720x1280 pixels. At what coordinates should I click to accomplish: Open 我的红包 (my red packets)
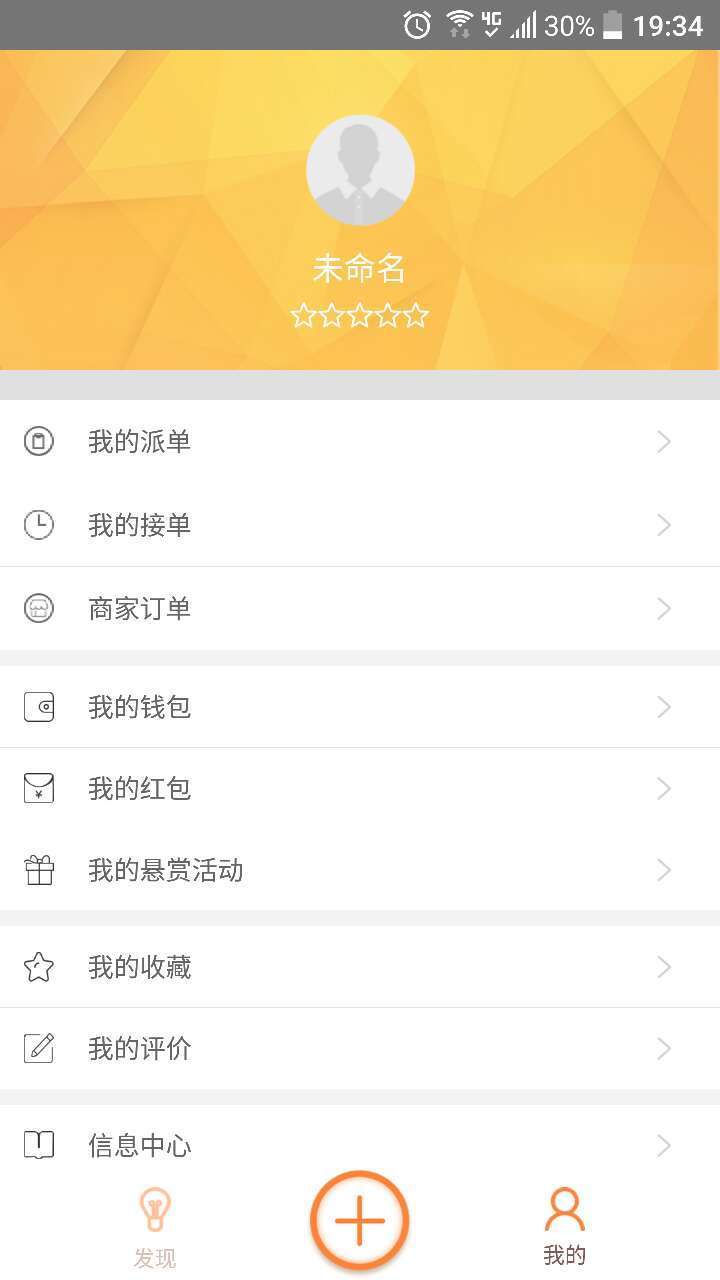[x=360, y=789]
